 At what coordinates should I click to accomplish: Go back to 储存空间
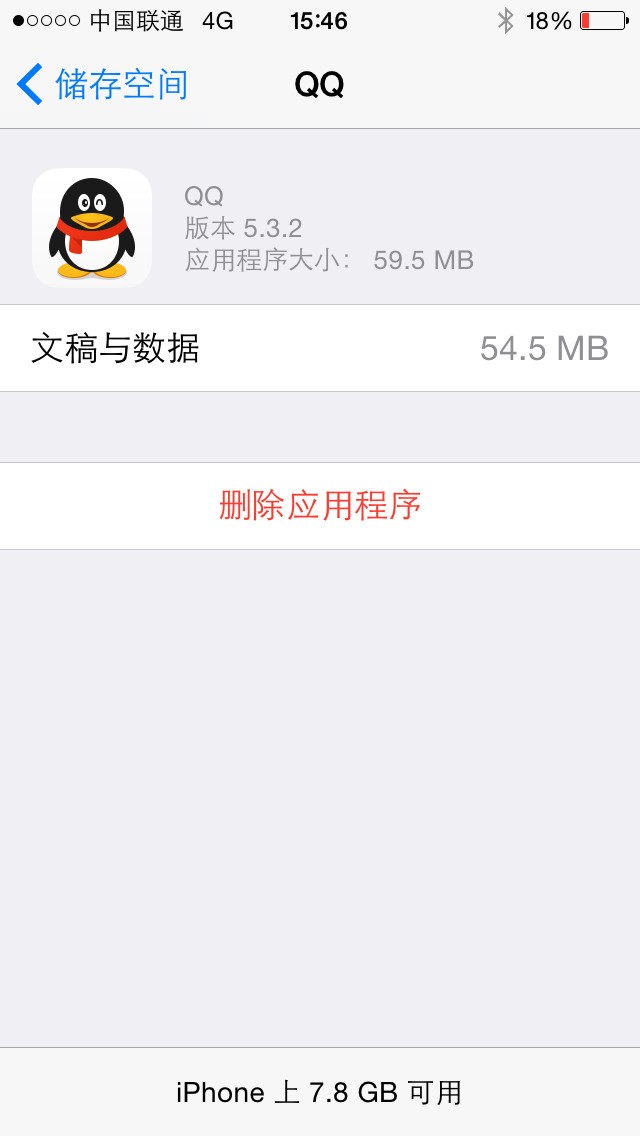(x=103, y=85)
